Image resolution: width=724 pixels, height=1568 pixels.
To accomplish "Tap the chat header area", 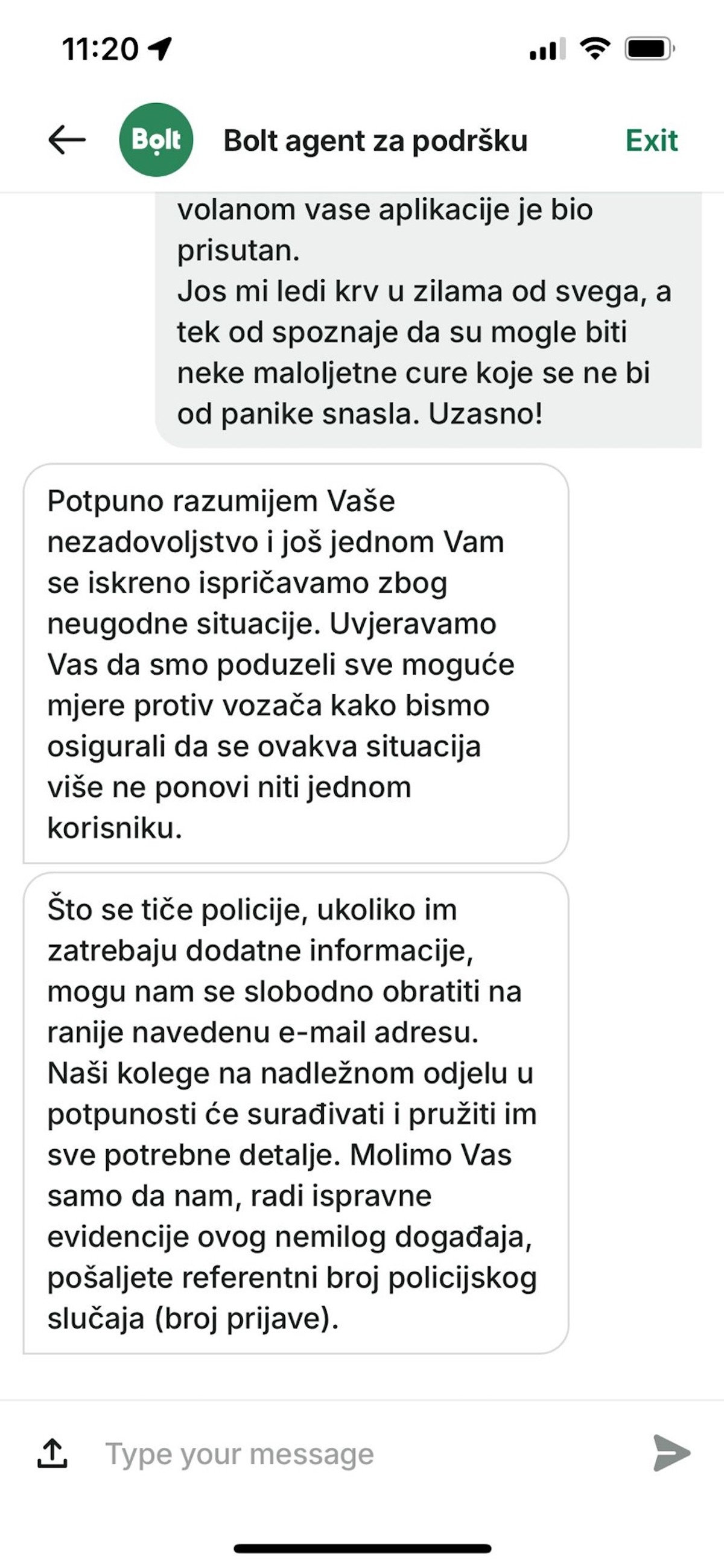I will point(362,141).
